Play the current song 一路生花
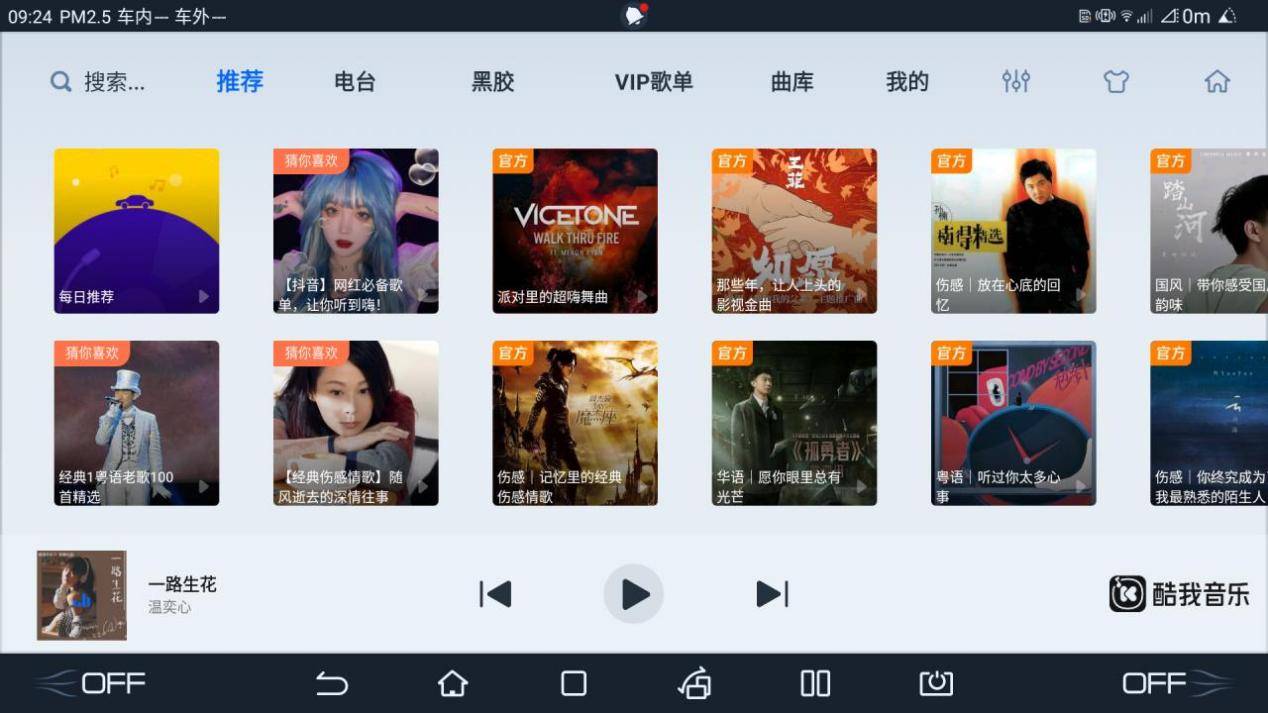 click(633, 594)
